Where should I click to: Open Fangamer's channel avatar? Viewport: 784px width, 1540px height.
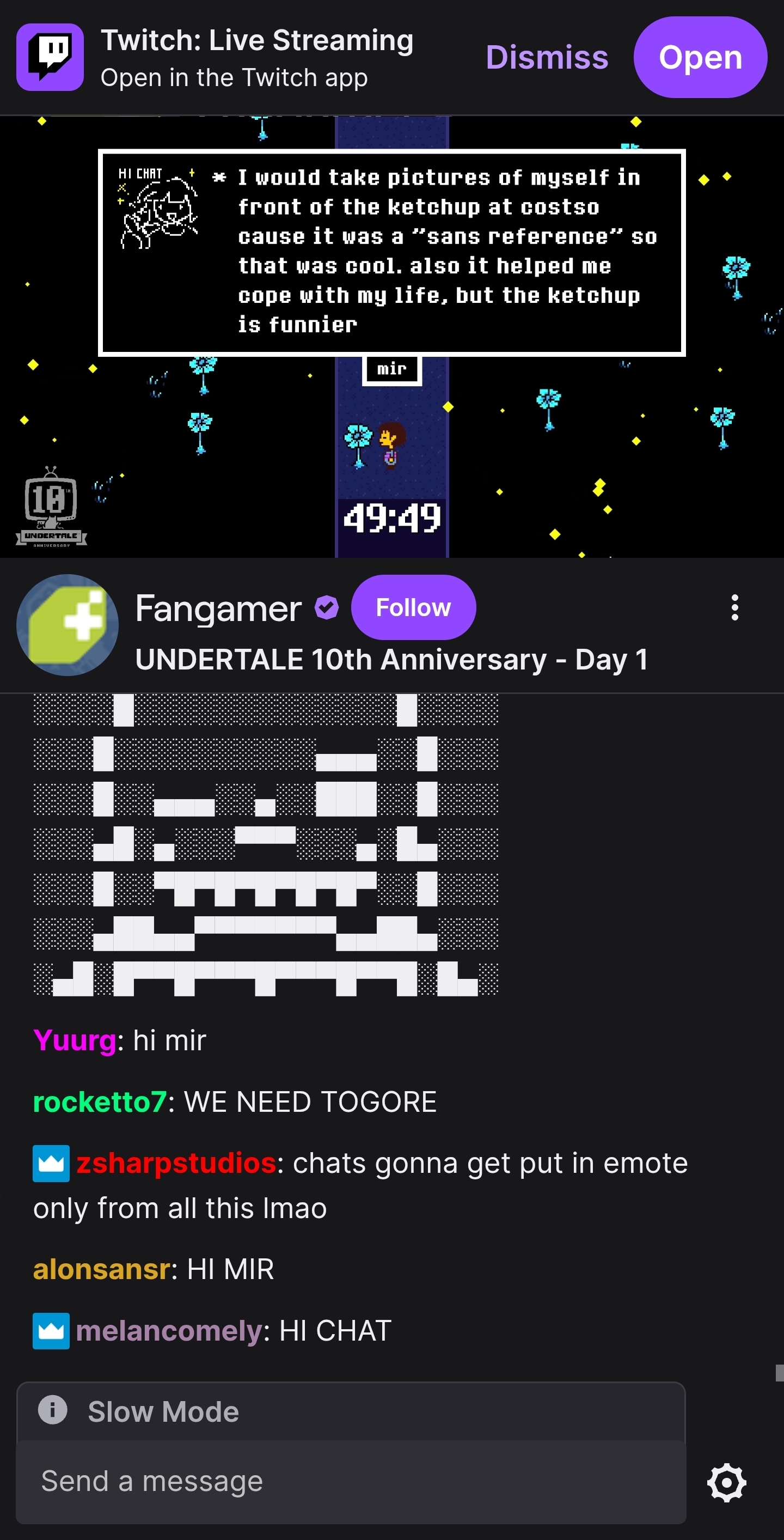click(x=68, y=625)
